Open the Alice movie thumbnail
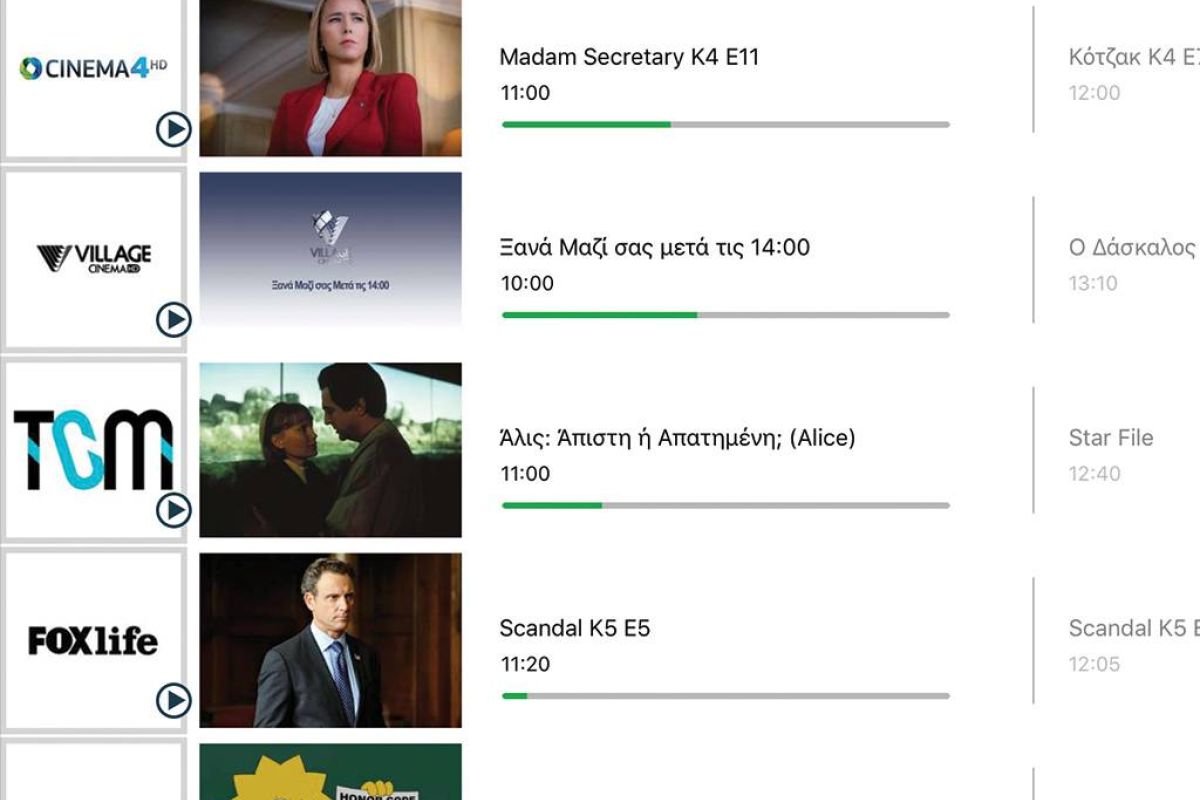1200x800 pixels. 330,450
